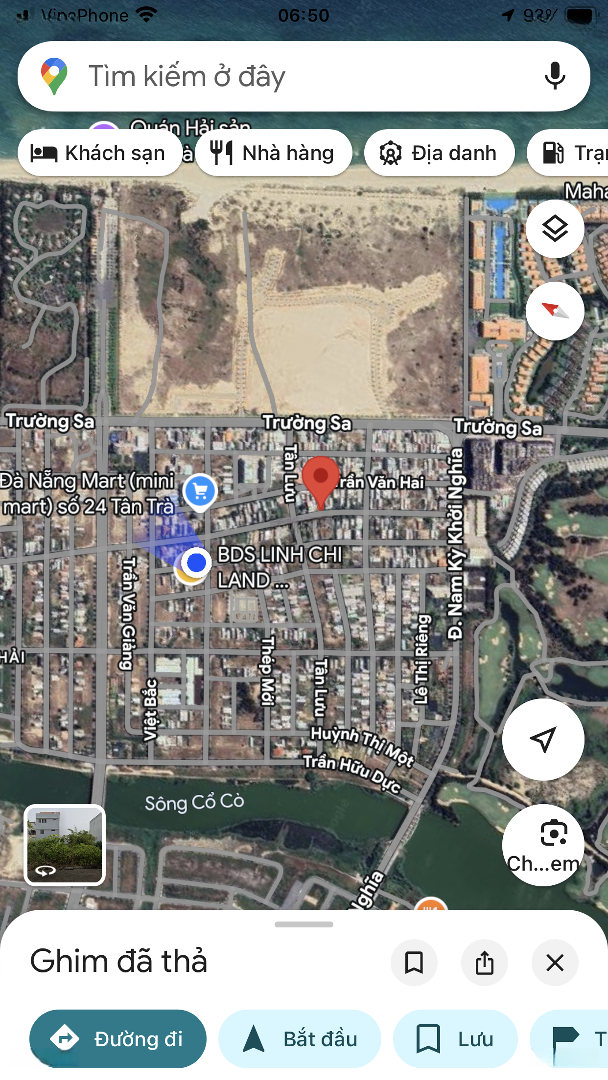Open the "Tìm kiếm ở đây" search box

coord(280,76)
